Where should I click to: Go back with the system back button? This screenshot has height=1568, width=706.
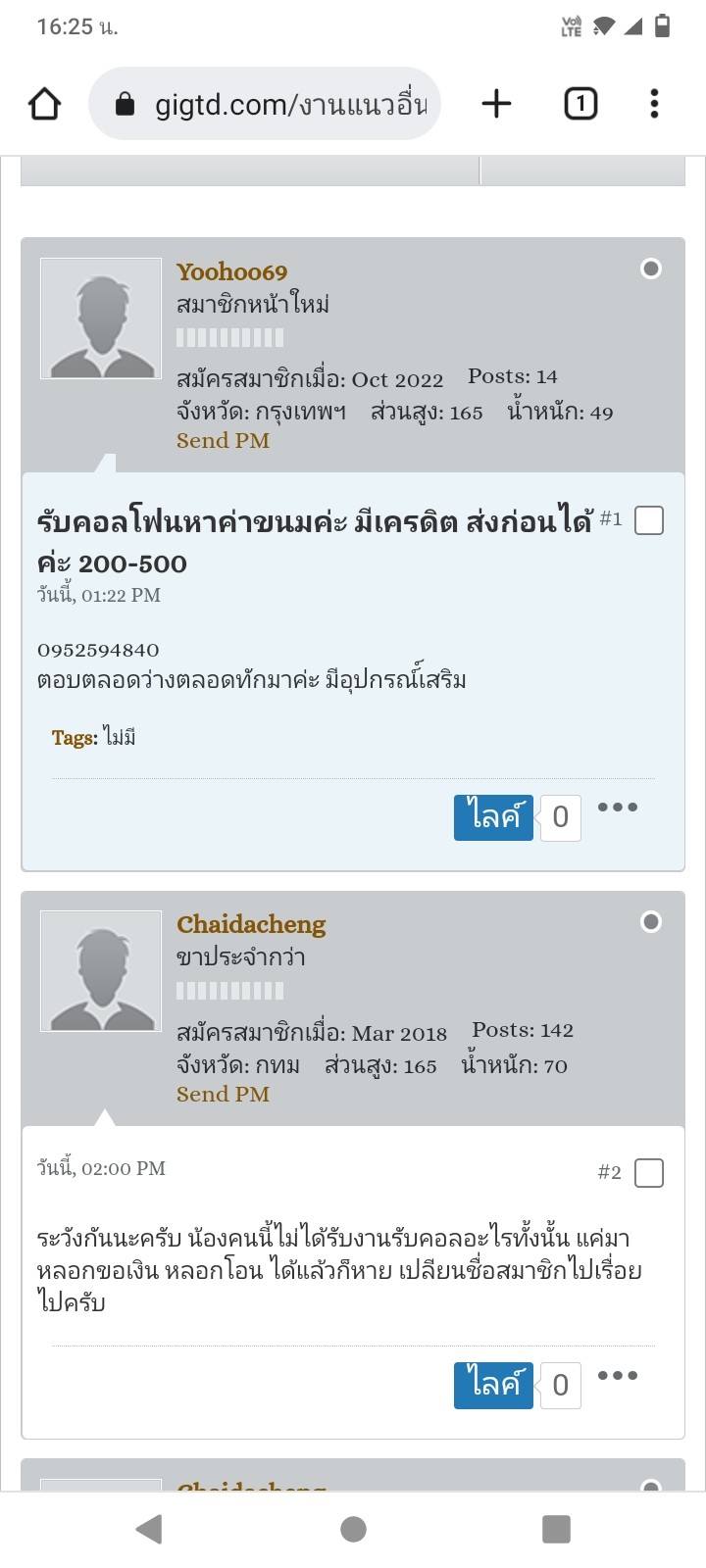[x=149, y=1529]
